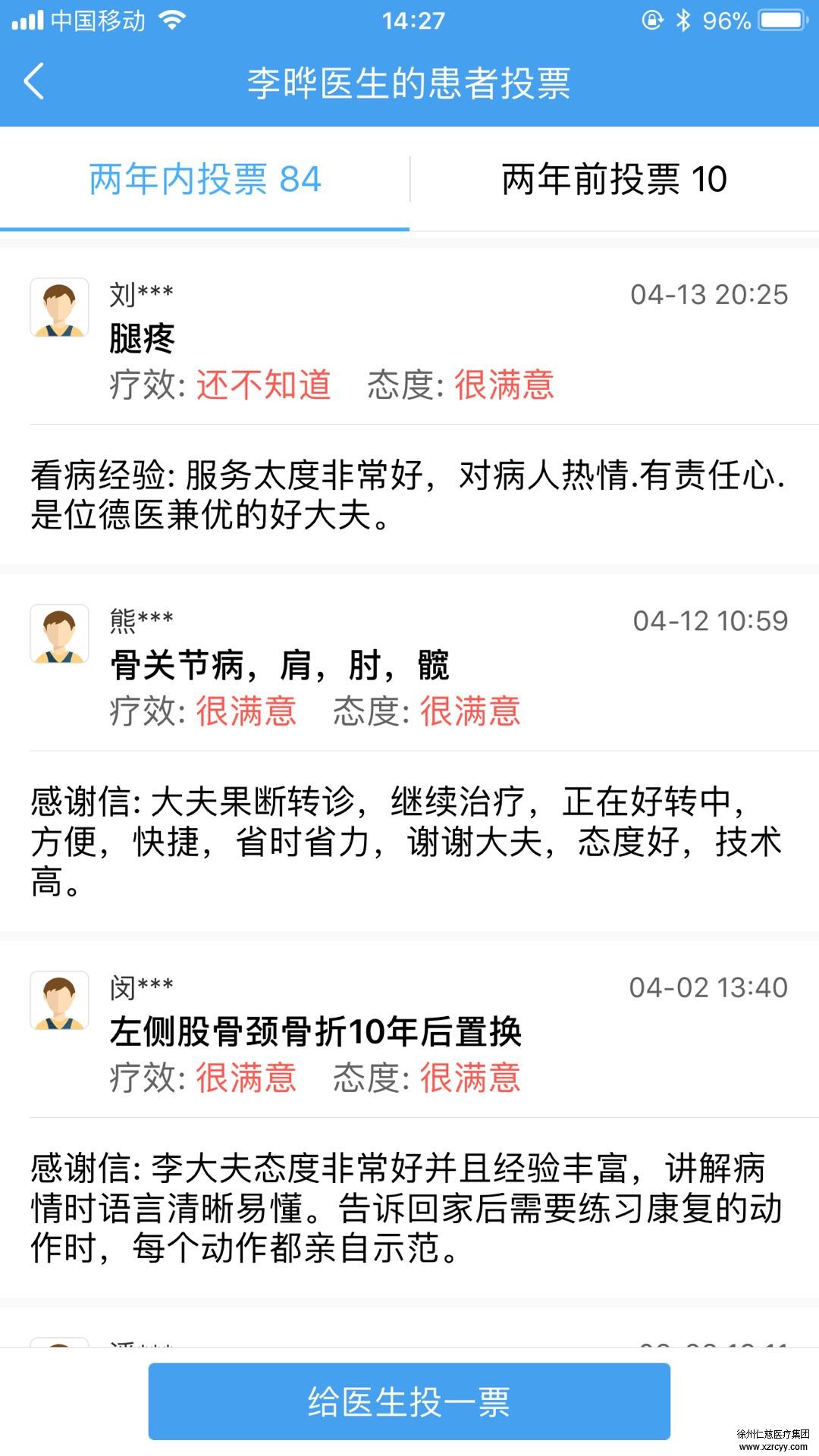819x1456 pixels.
Task: Switch to the 两年内投票 84 tab
Action: pyautogui.click(x=205, y=180)
